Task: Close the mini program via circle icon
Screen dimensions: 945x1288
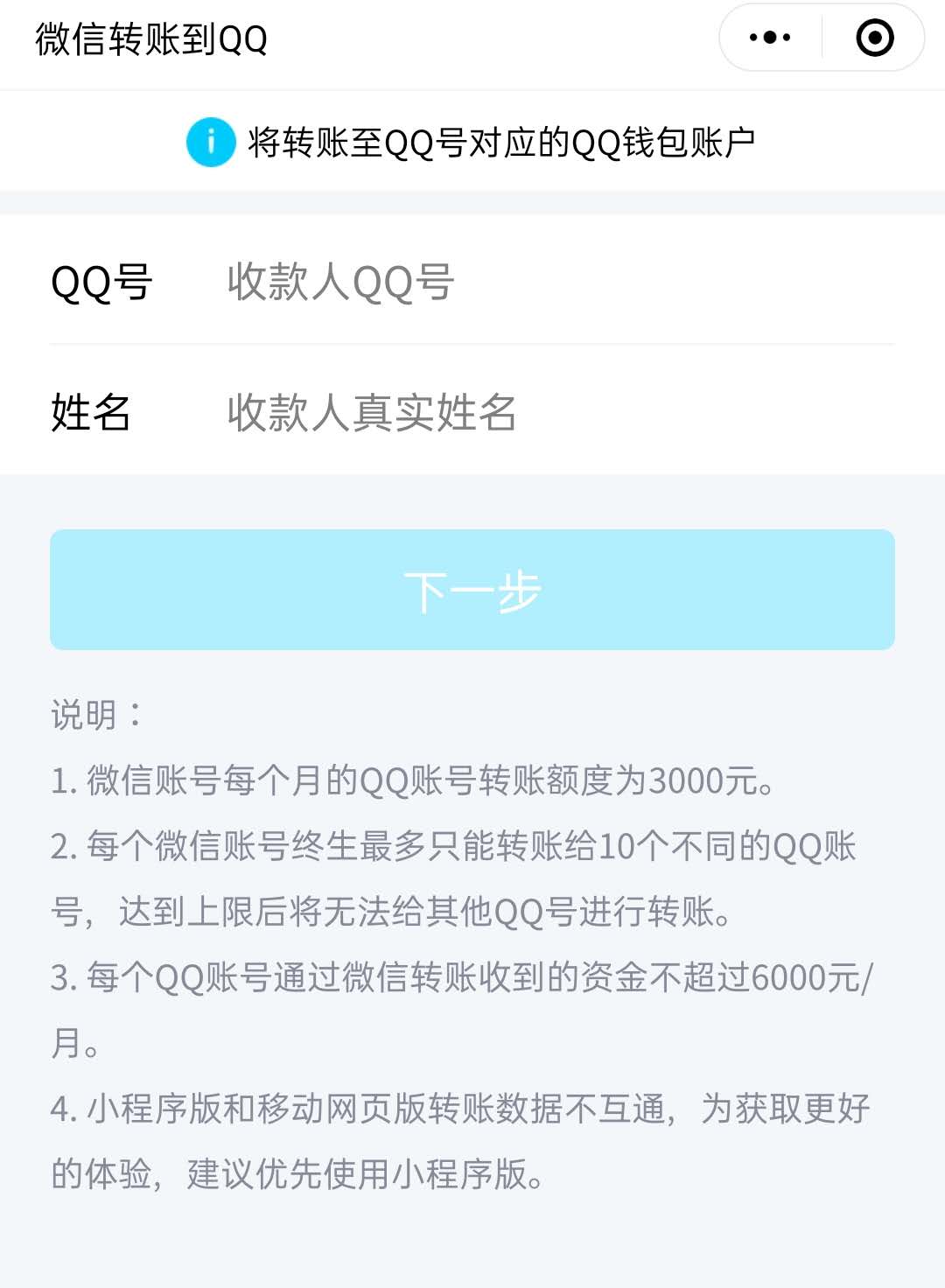Action: click(x=874, y=38)
